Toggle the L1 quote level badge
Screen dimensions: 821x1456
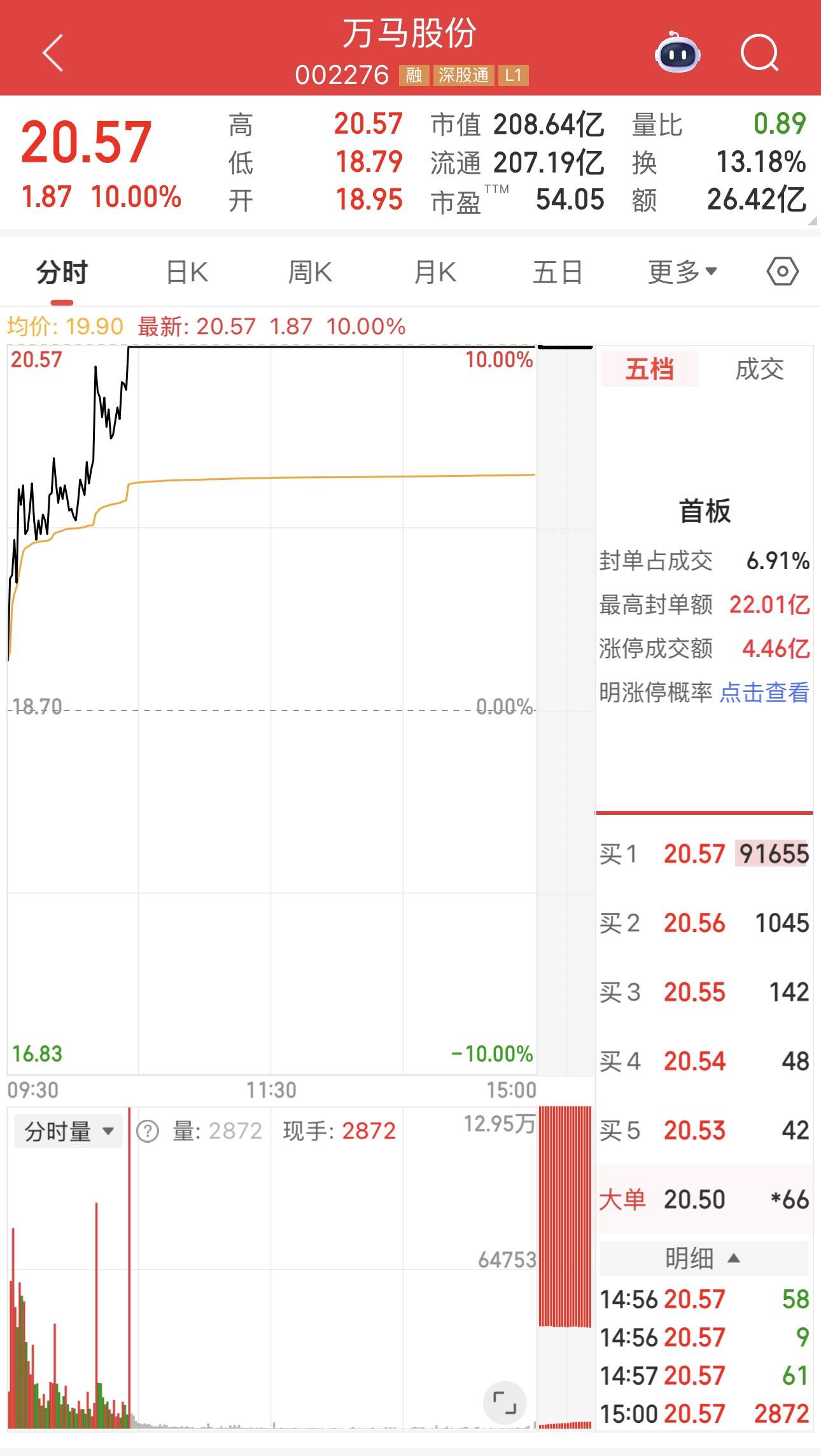(514, 76)
